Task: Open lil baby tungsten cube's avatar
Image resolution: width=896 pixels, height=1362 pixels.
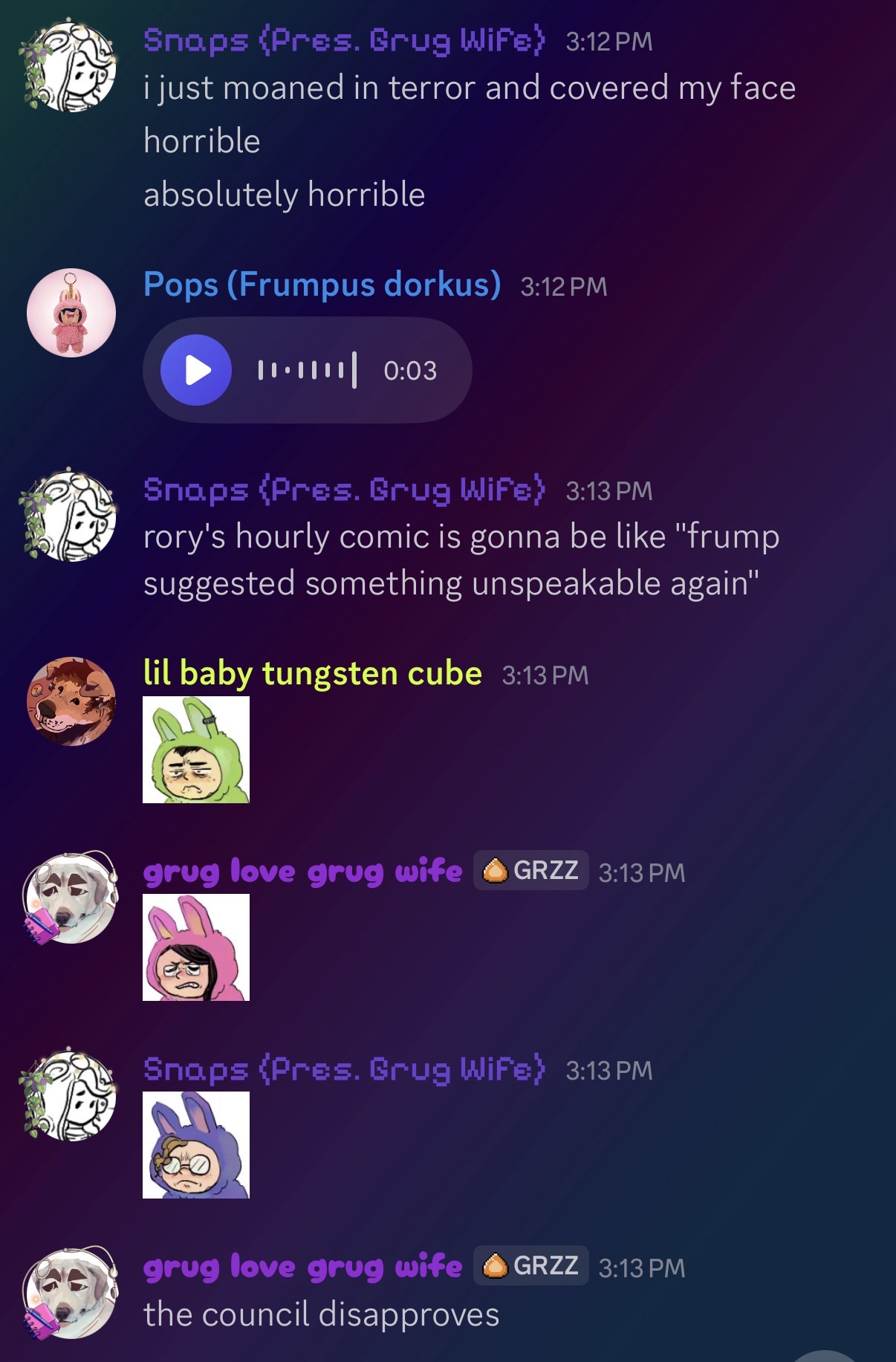Action: pyautogui.click(x=71, y=701)
